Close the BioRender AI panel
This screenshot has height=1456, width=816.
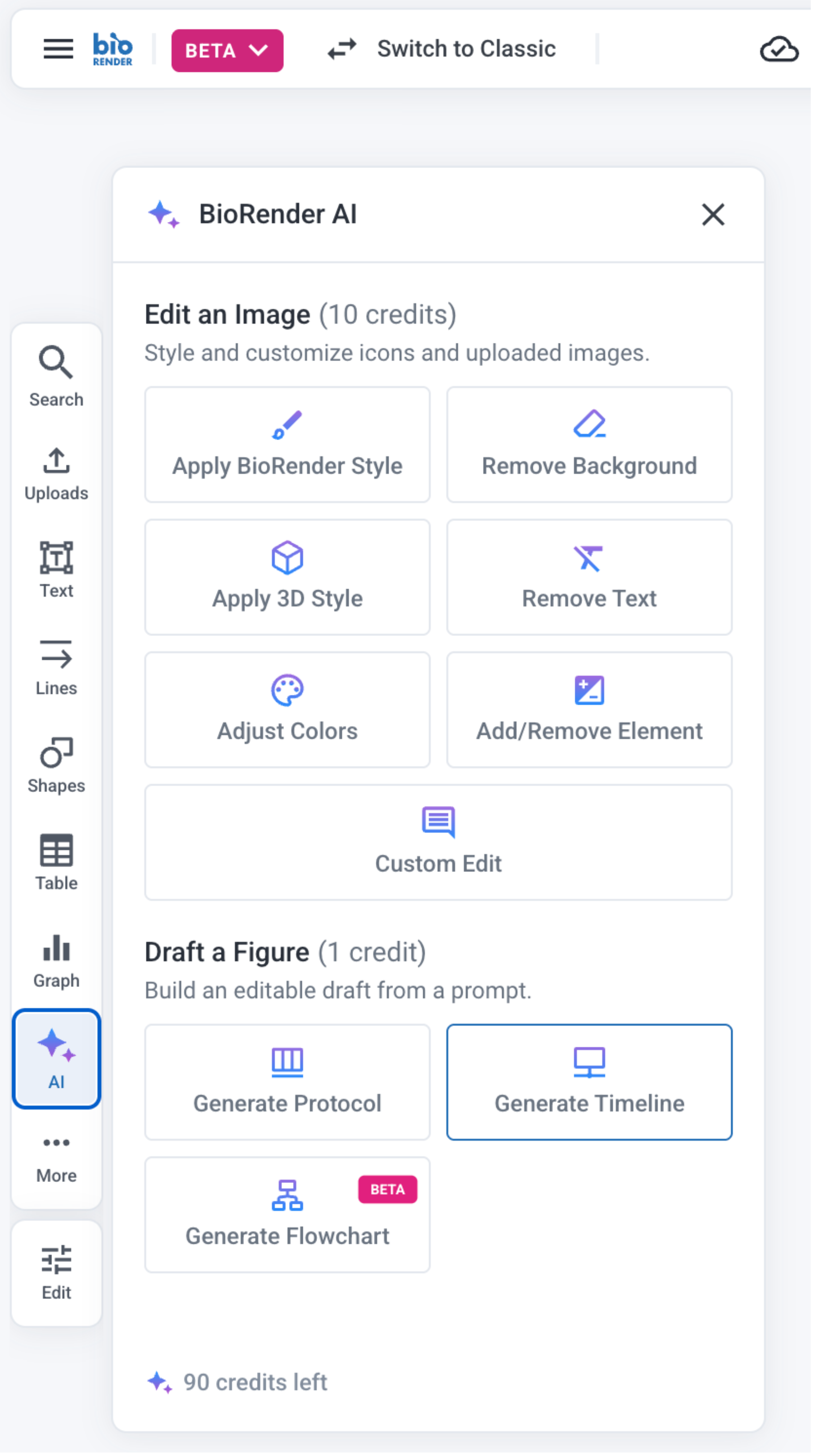[713, 215]
